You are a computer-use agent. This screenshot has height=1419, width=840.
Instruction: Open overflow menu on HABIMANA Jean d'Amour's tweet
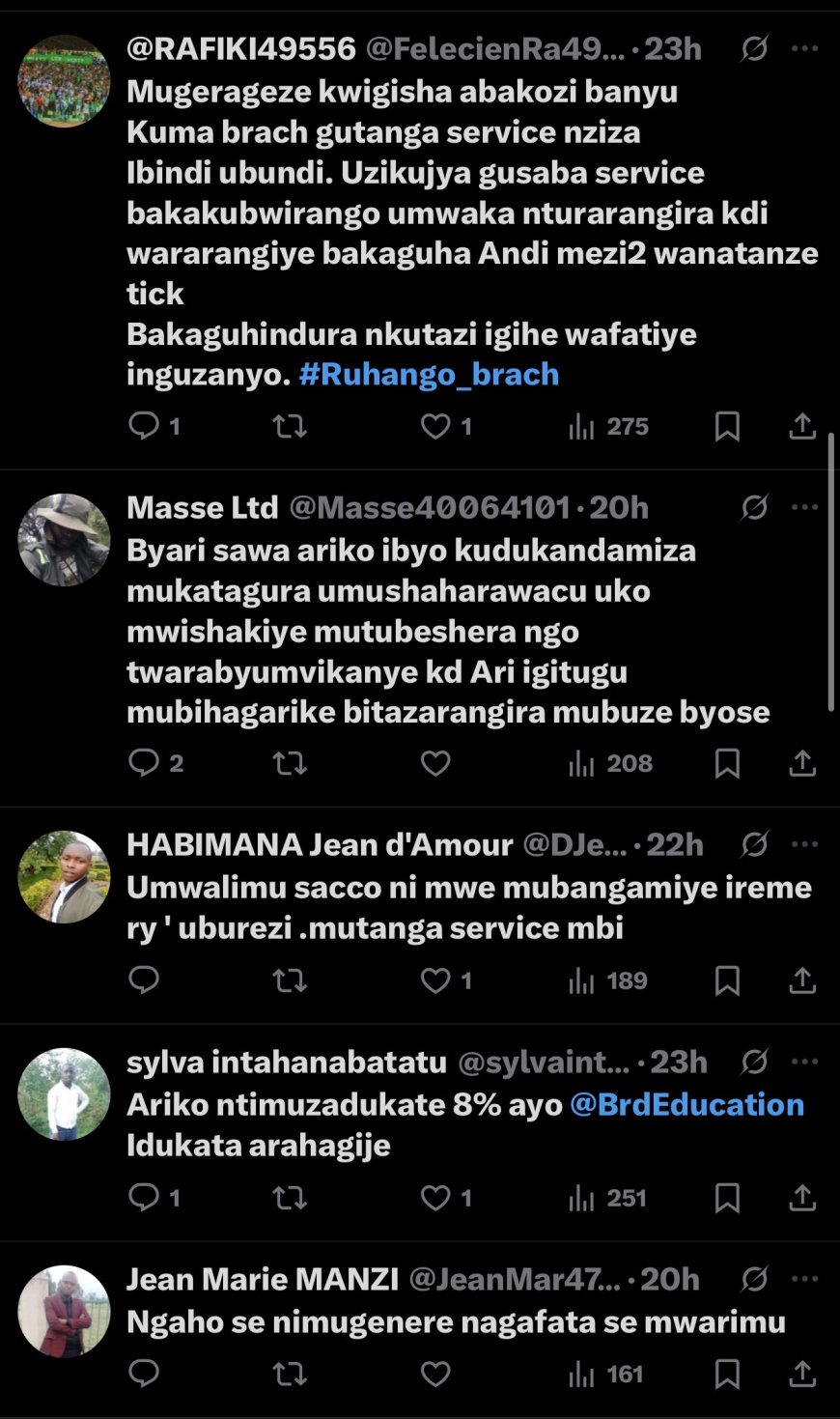tap(804, 845)
